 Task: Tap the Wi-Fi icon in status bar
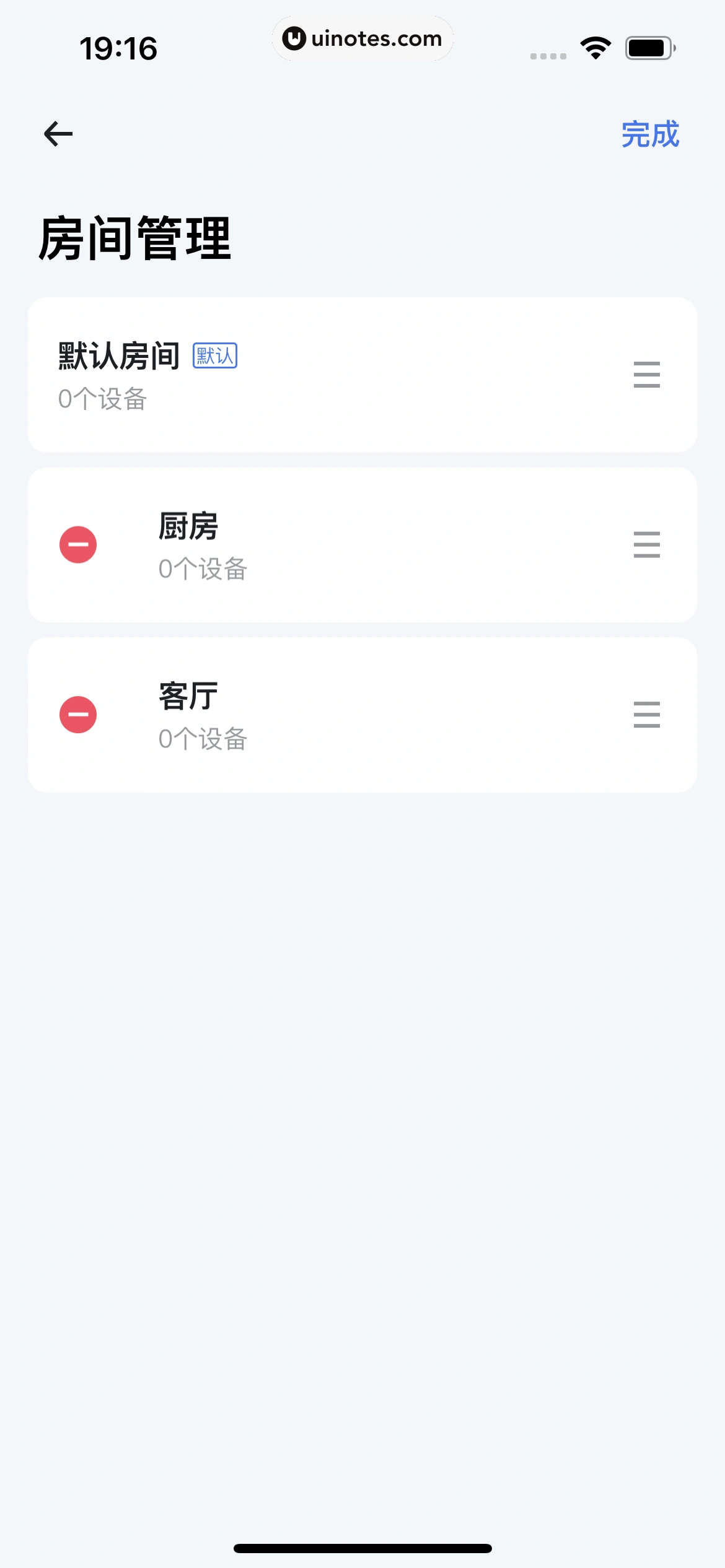pos(594,46)
